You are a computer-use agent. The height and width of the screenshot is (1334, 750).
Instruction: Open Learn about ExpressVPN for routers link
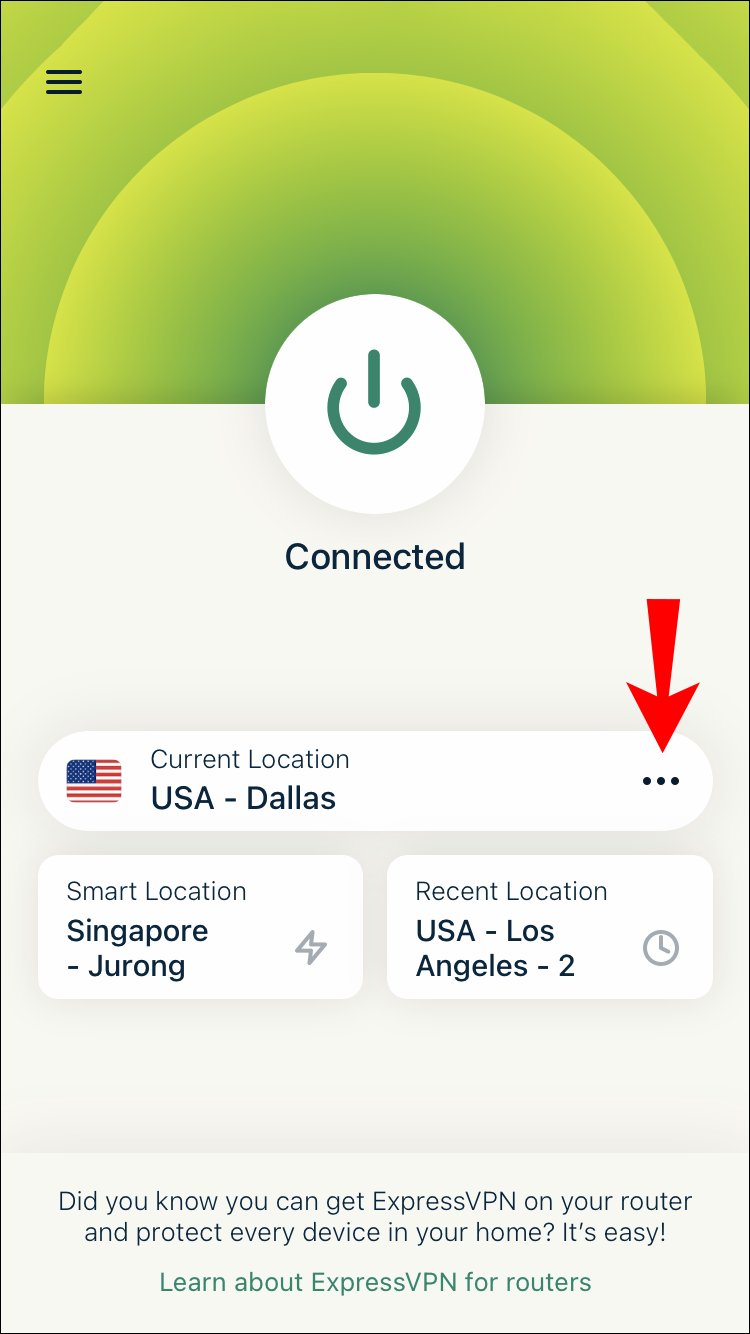point(375,1281)
